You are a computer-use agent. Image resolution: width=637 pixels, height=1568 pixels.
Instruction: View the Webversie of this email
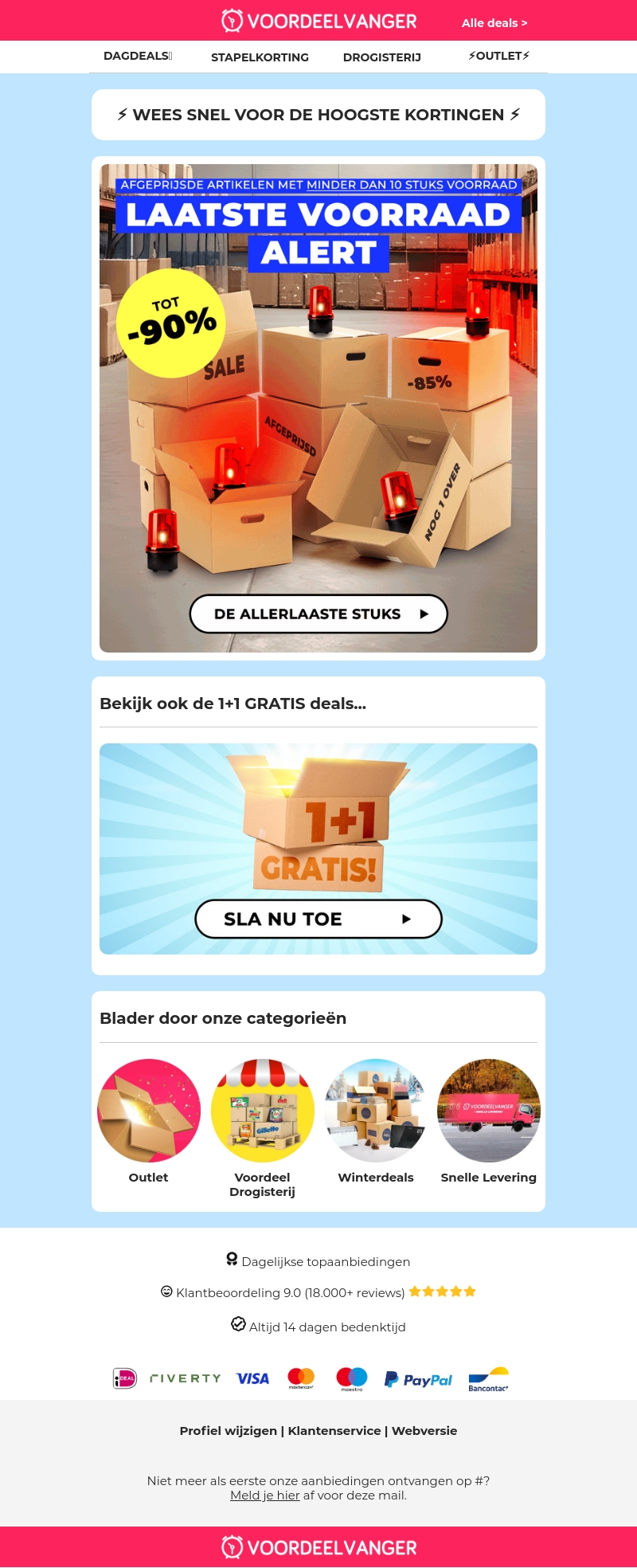click(424, 1430)
